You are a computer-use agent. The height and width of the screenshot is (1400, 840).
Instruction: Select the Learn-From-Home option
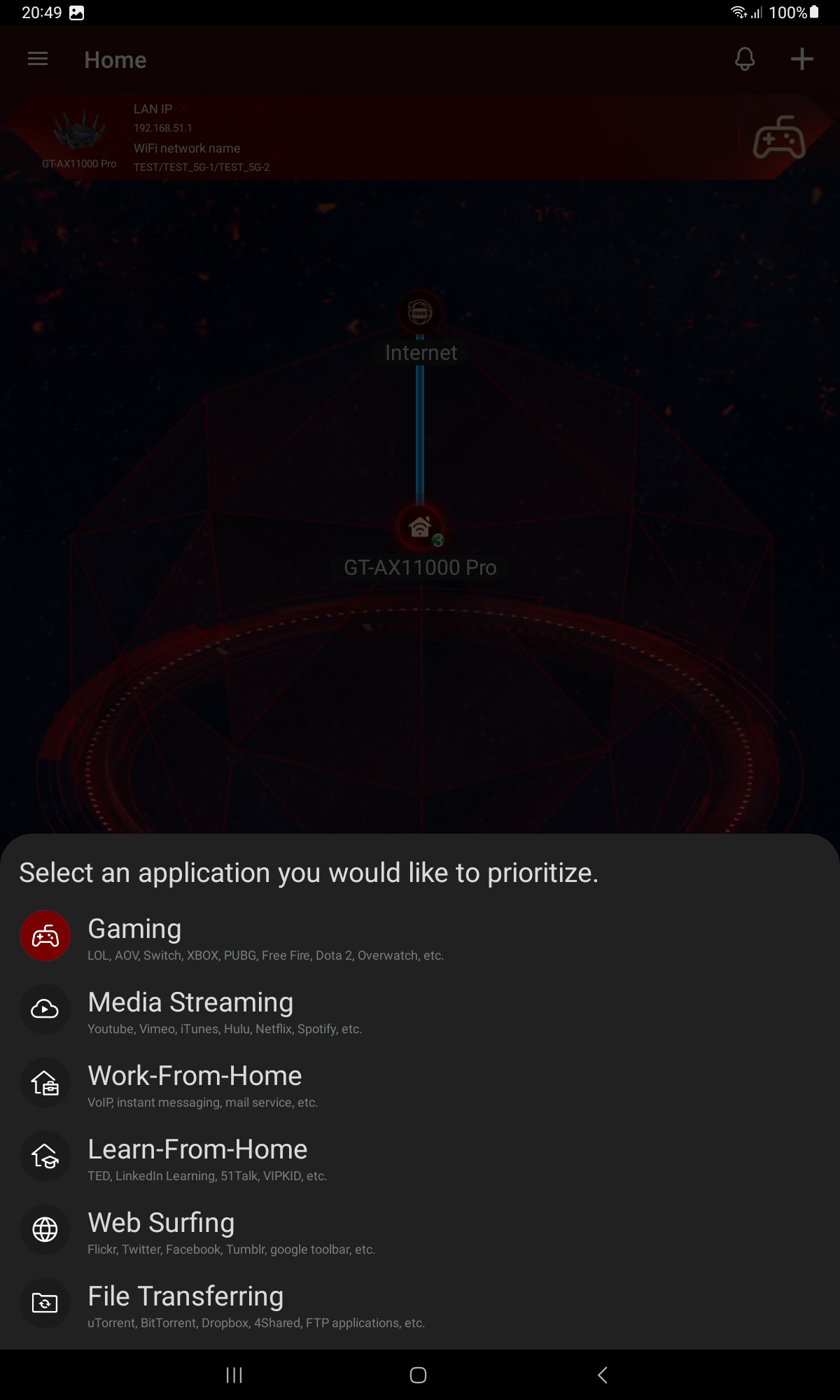click(x=197, y=1156)
